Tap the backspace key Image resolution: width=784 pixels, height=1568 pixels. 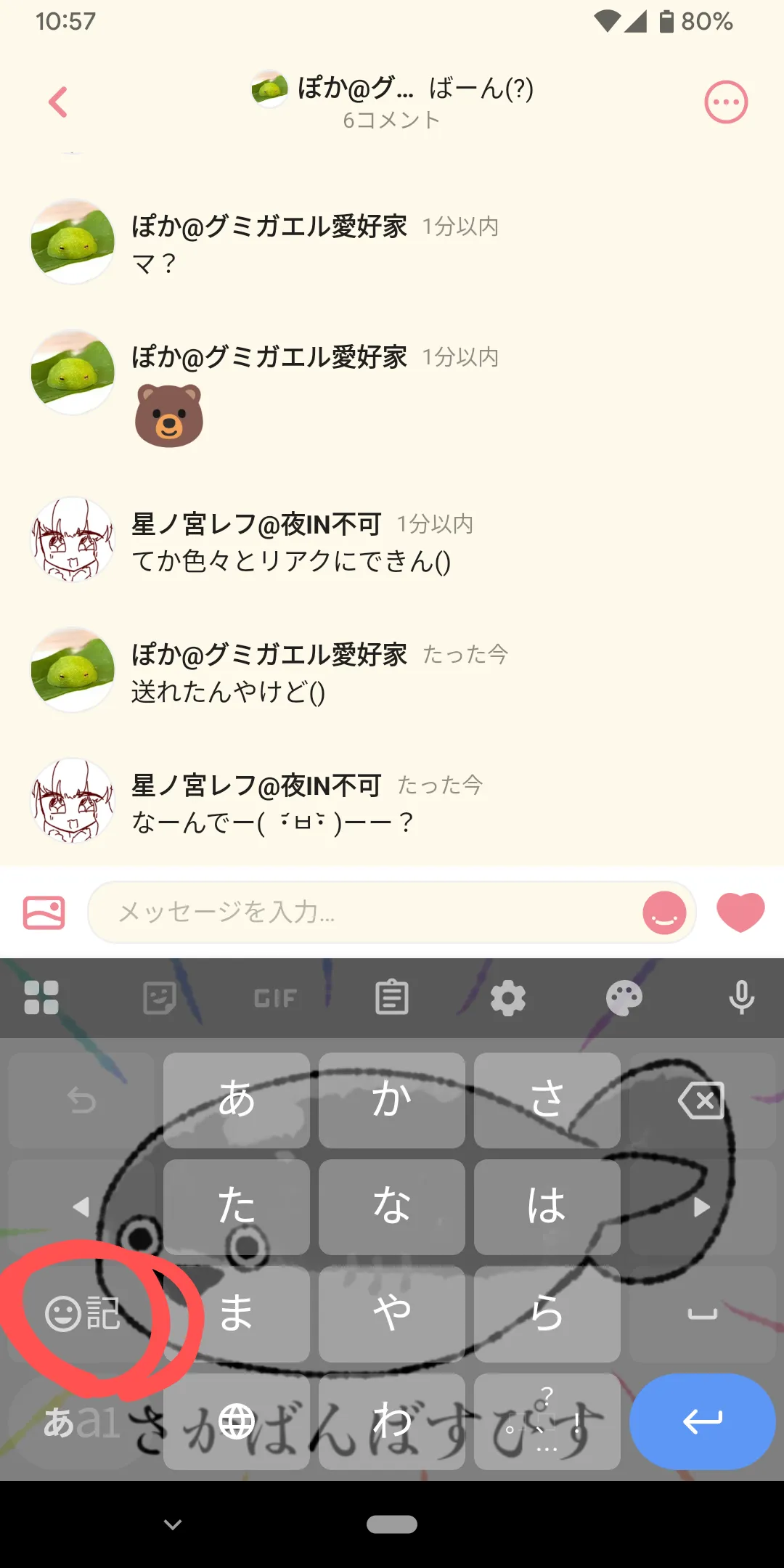[x=701, y=1101]
